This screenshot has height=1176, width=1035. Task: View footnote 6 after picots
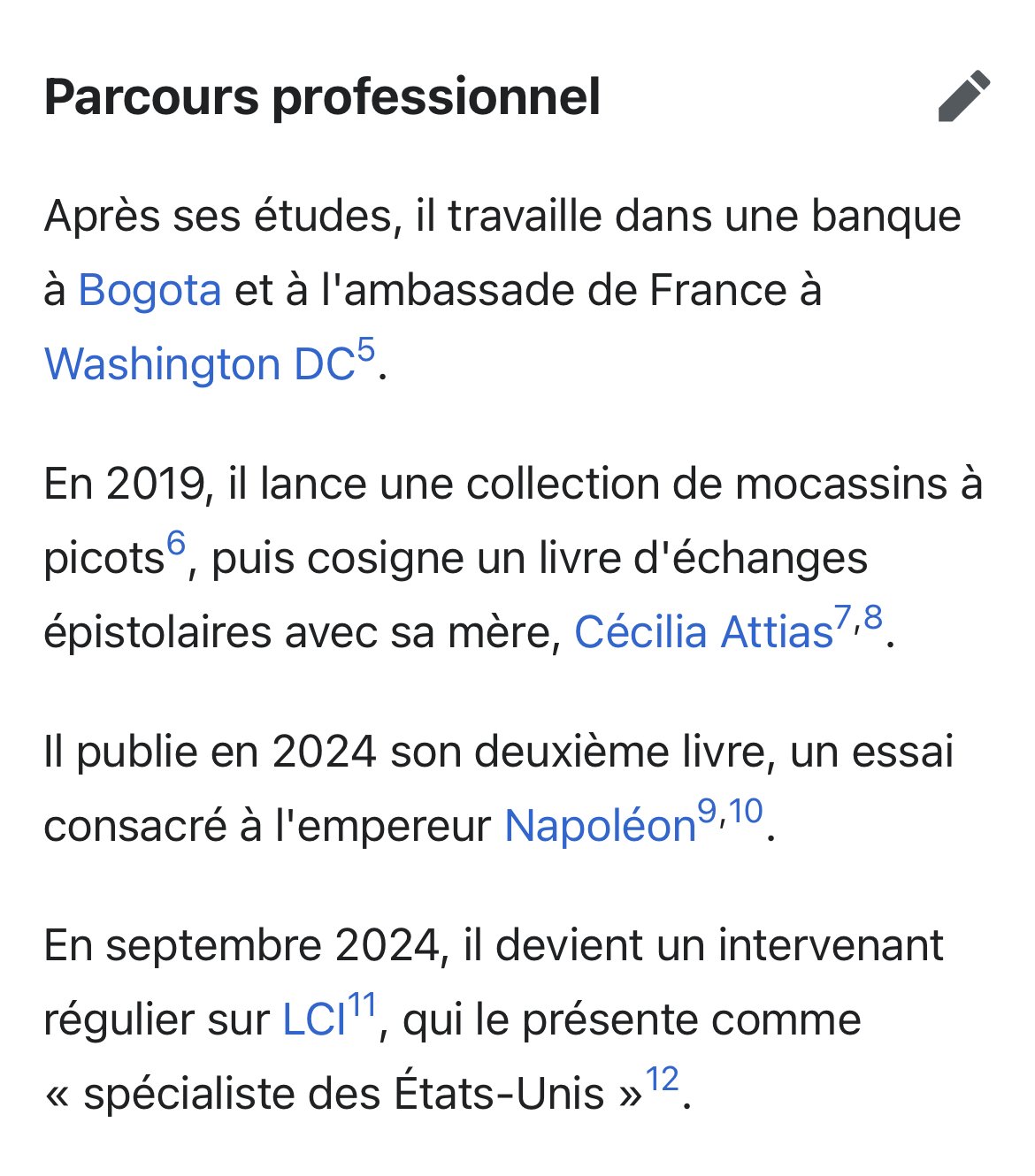tap(176, 542)
